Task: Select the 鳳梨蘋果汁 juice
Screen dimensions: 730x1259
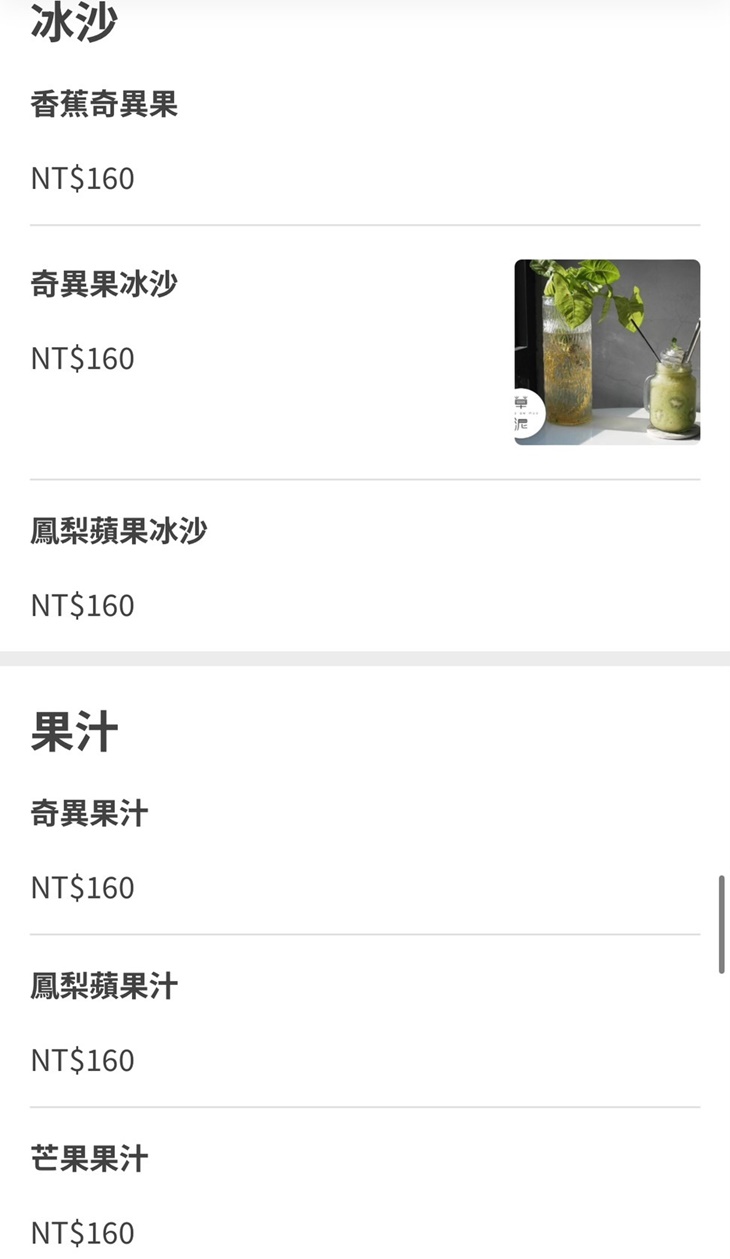Action: [x=103, y=986]
